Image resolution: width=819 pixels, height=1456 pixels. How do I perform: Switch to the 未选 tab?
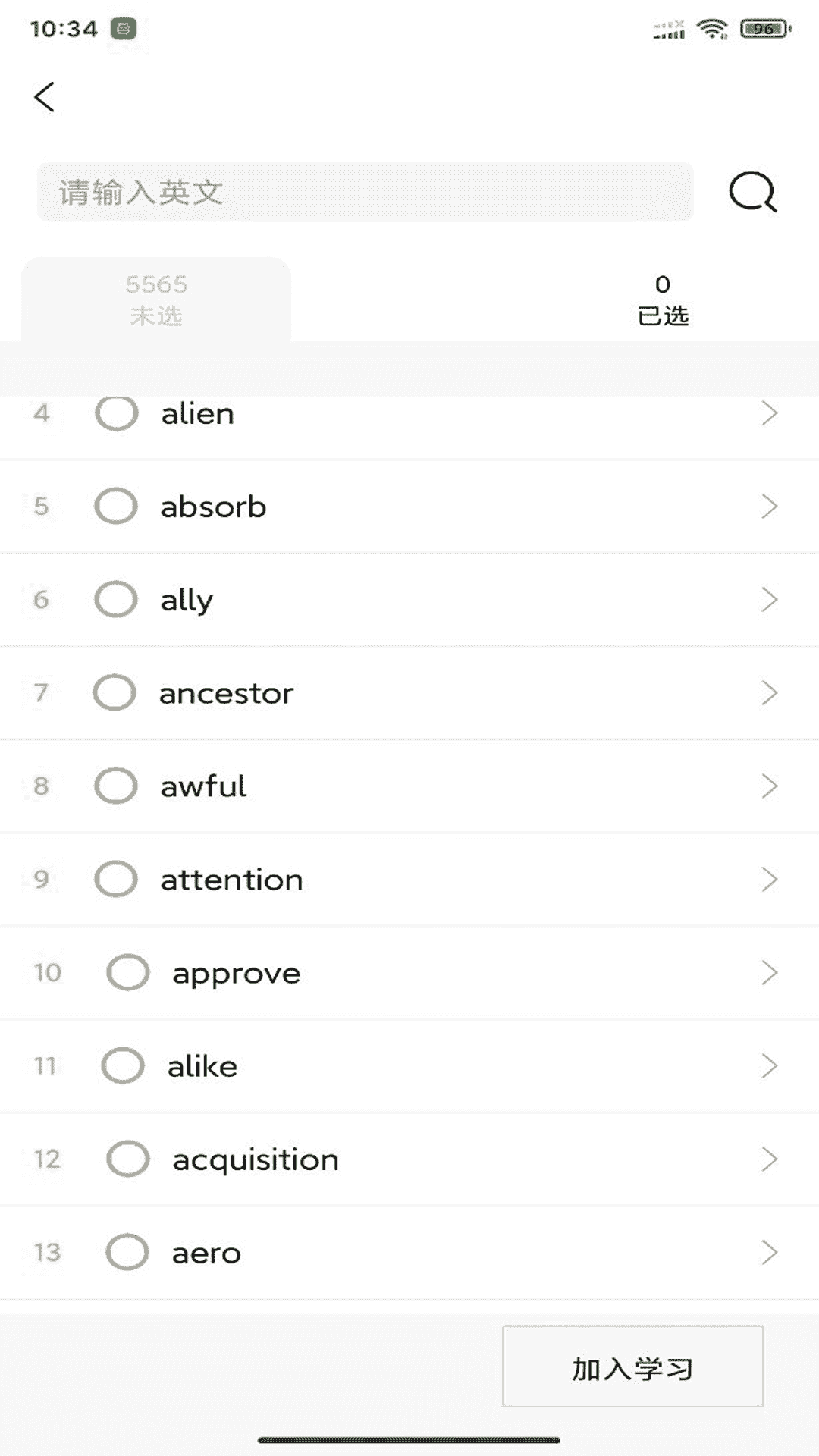pyautogui.click(x=156, y=300)
